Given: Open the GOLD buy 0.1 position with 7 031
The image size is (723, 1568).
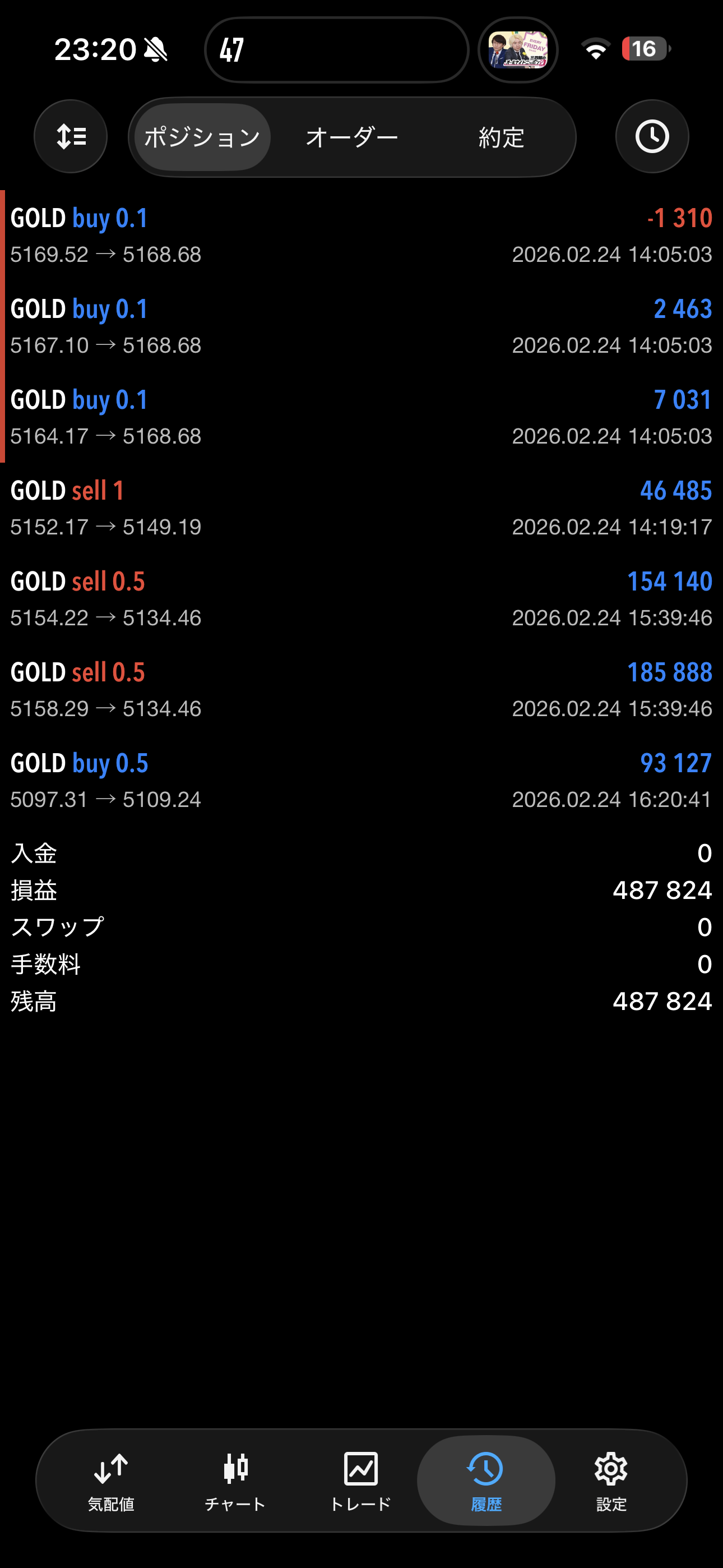Looking at the screenshot, I should [361, 417].
